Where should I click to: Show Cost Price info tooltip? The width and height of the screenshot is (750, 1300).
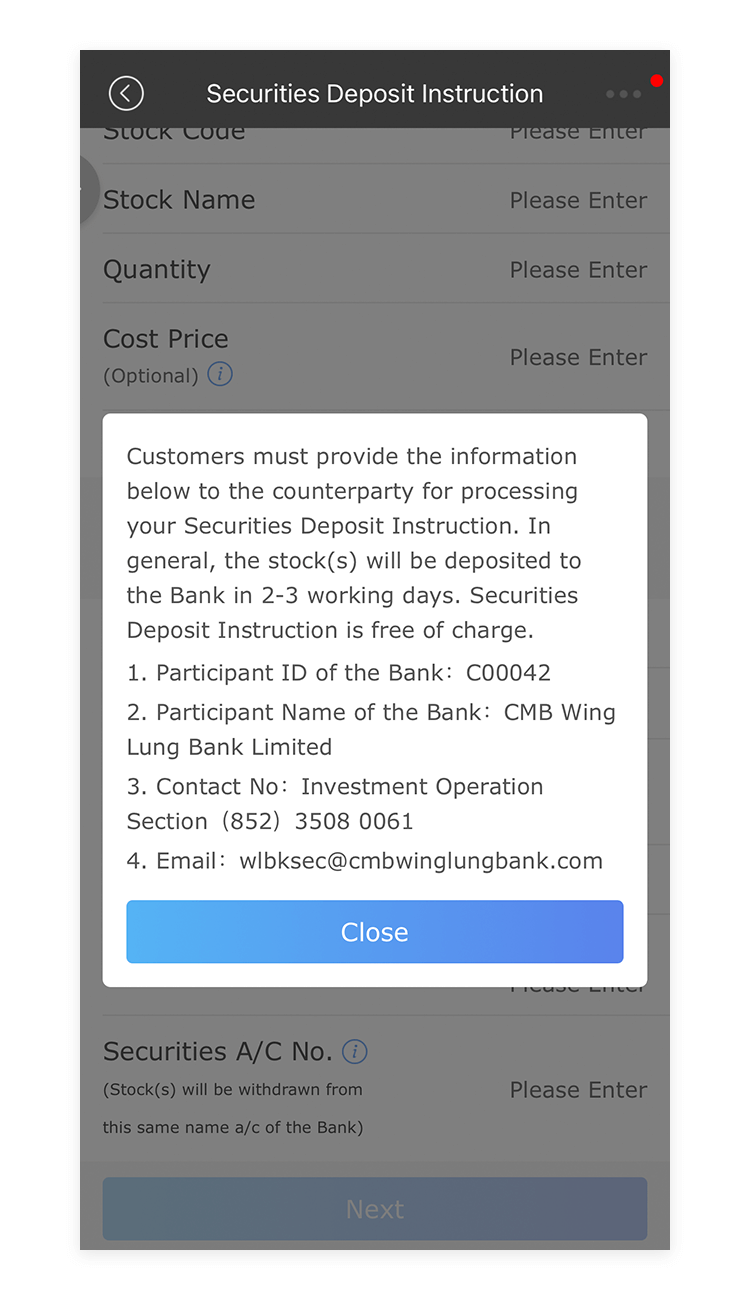220,375
